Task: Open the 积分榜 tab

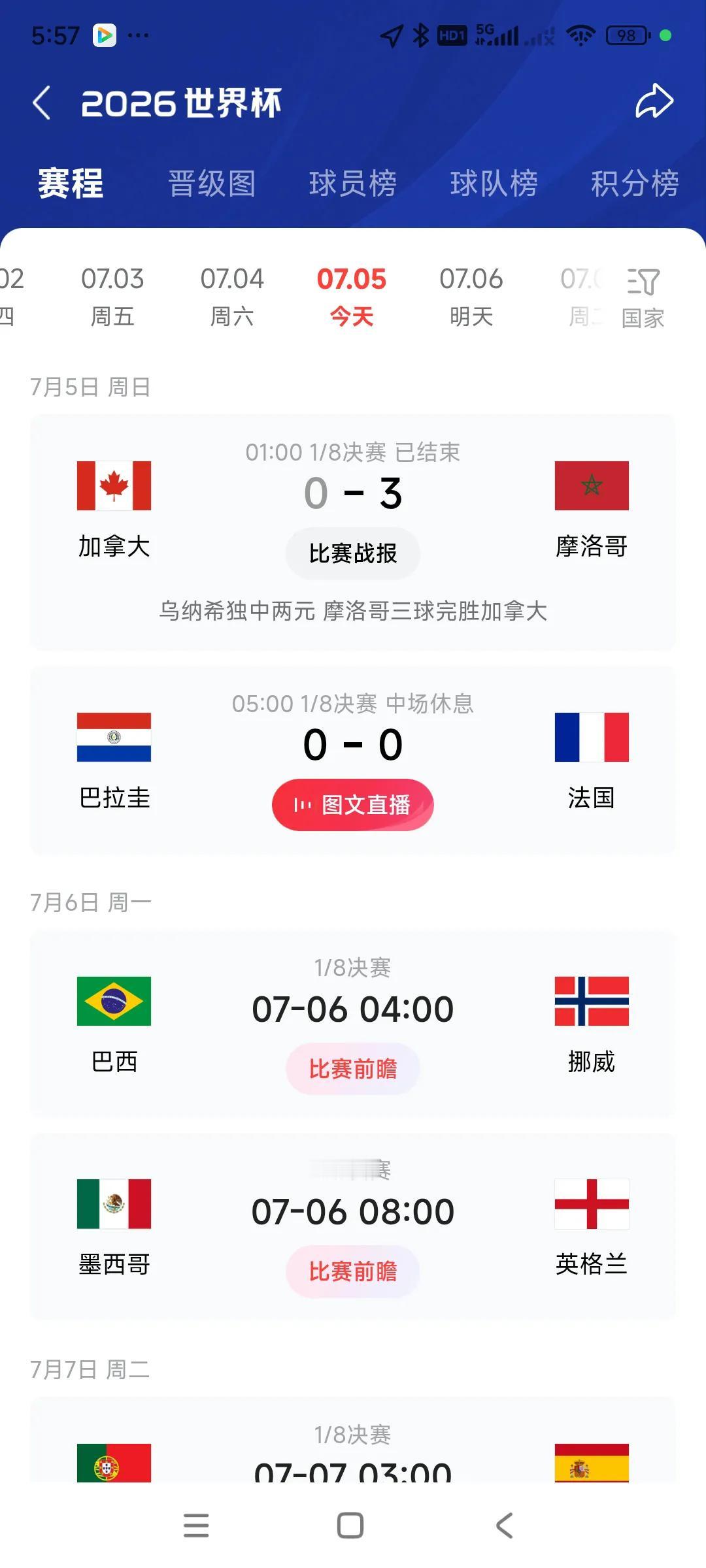Action: [x=635, y=183]
